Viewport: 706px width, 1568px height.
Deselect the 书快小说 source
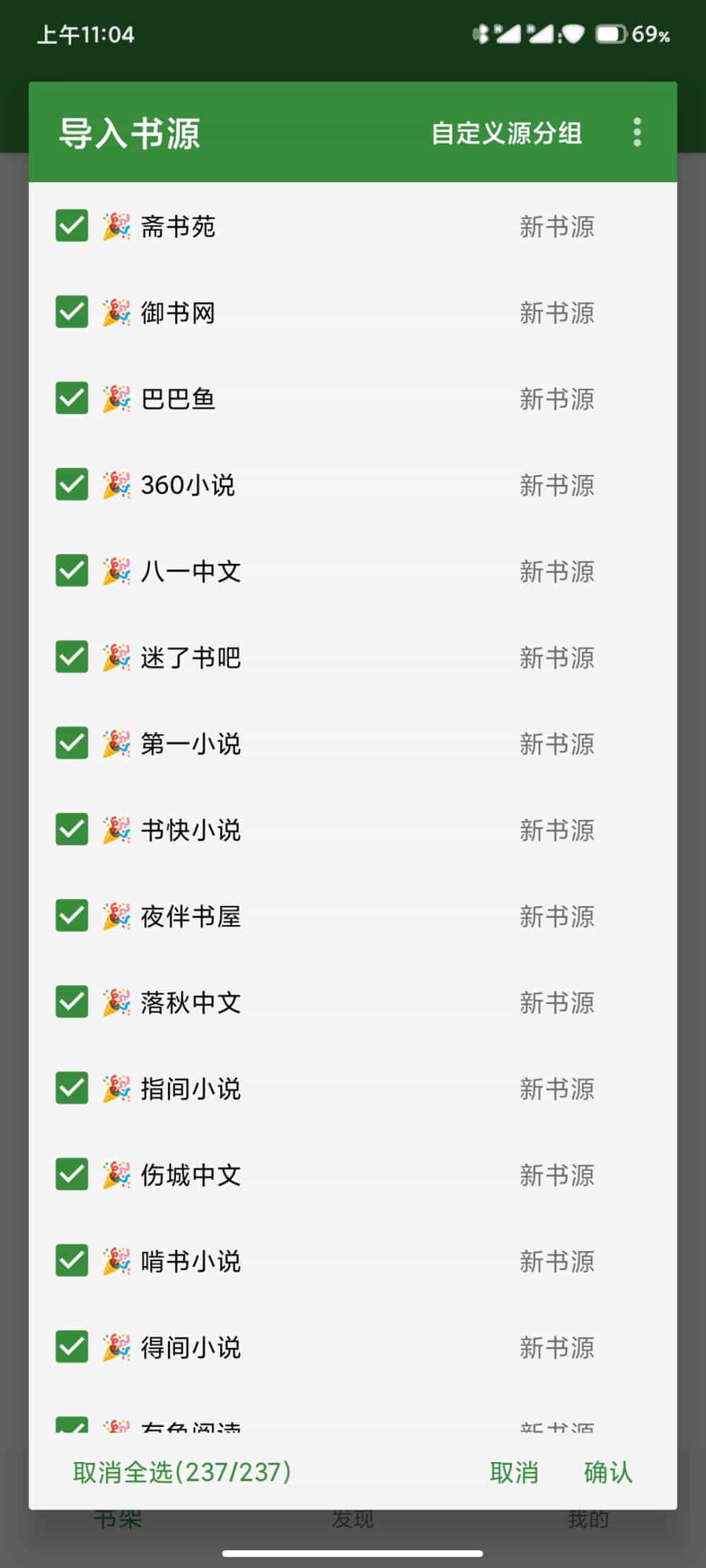(72, 829)
